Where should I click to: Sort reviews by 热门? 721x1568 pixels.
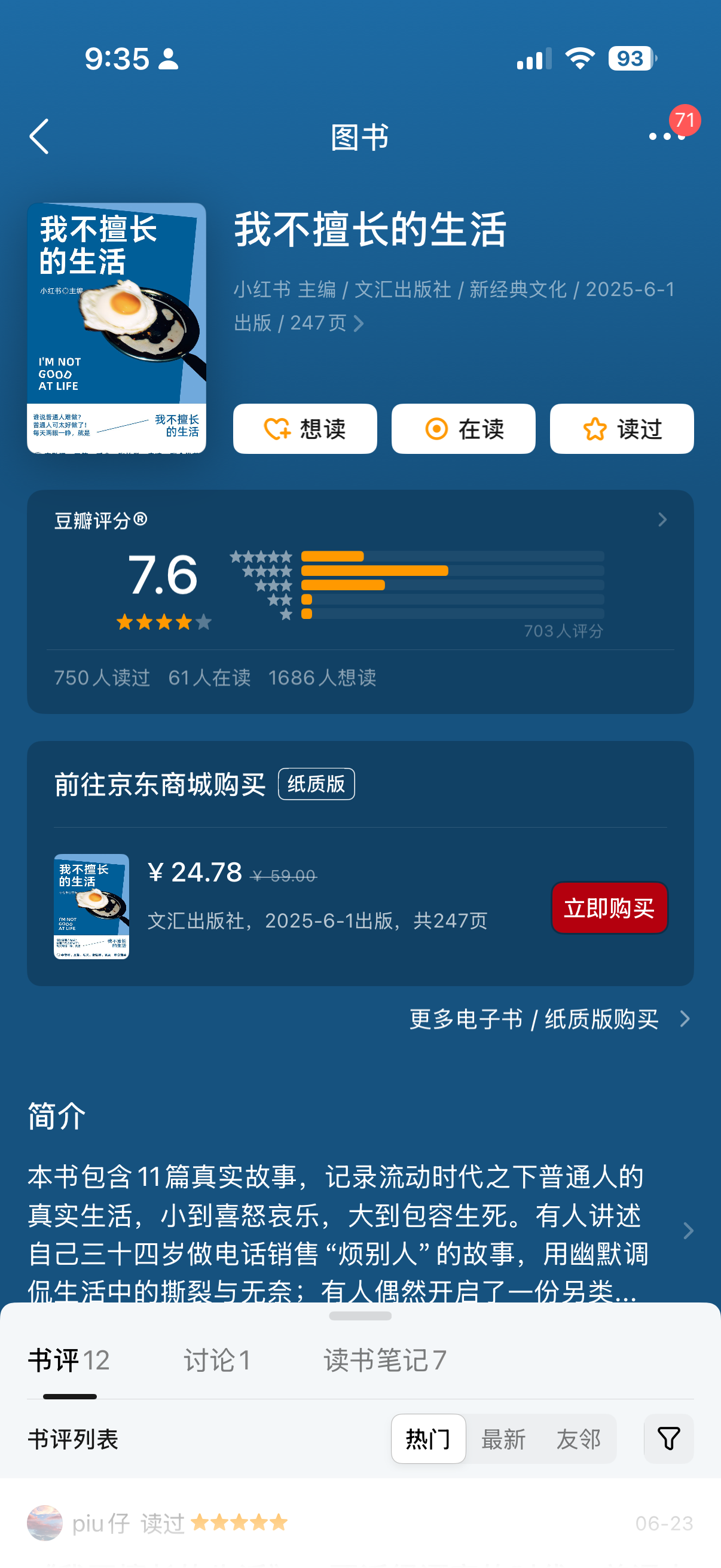point(428,1439)
